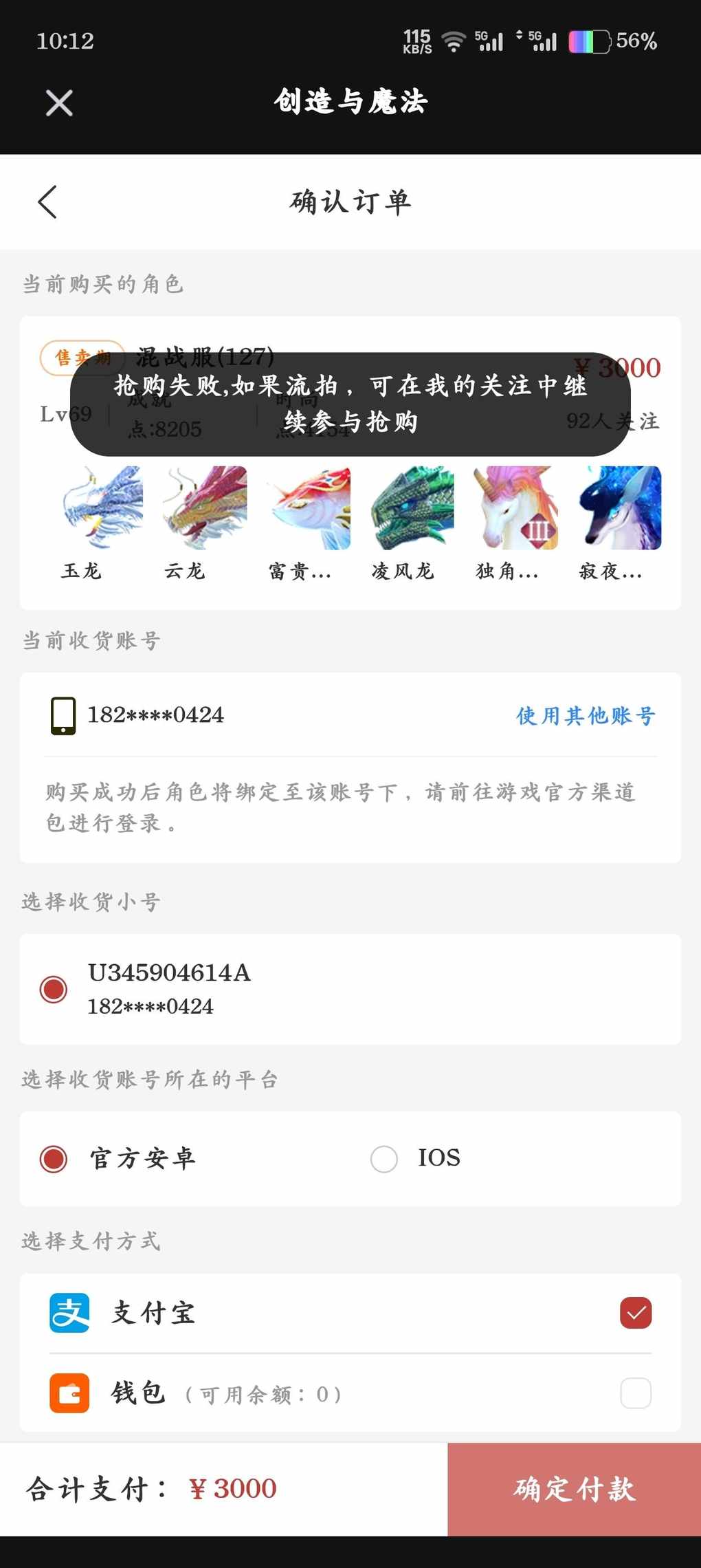Check 钱包 as payment method
This screenshot has height=1568, width=701.
636,1393
